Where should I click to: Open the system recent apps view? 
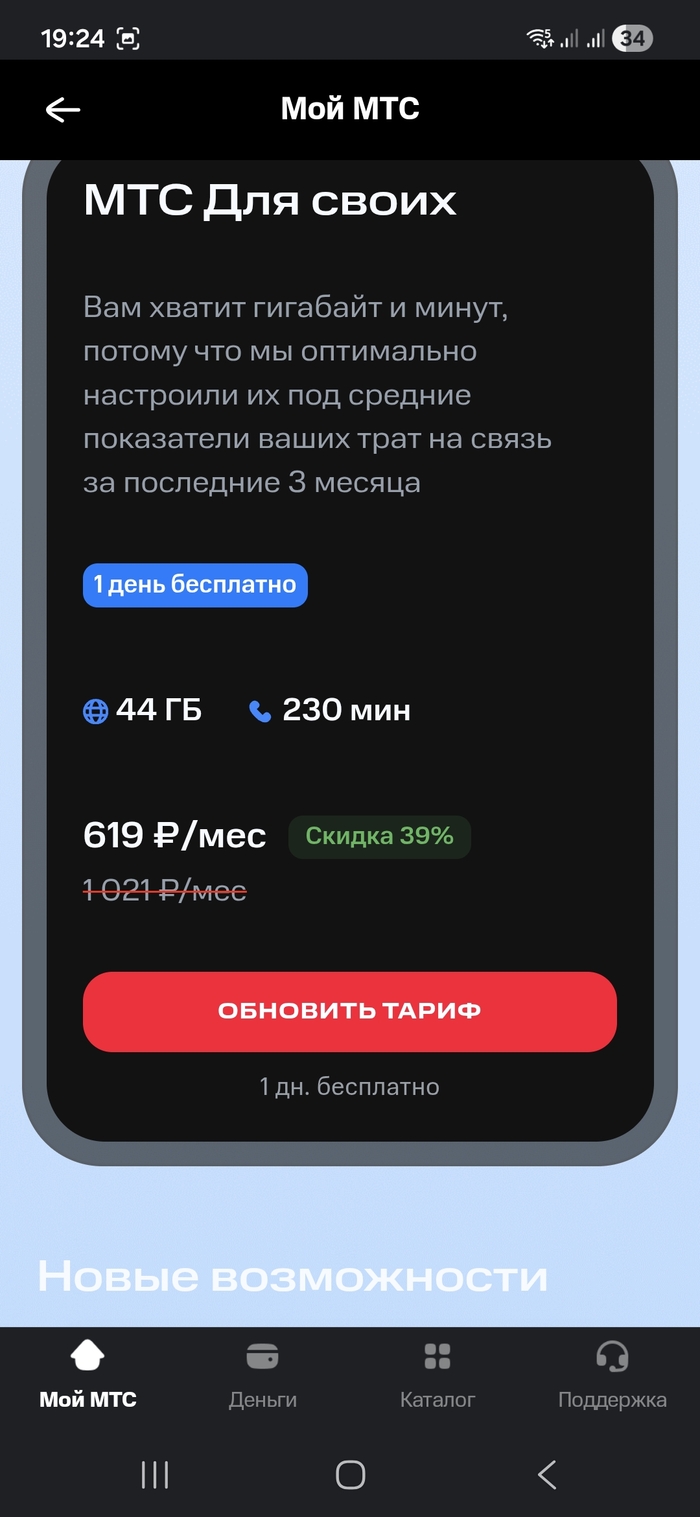[155, 1474]
